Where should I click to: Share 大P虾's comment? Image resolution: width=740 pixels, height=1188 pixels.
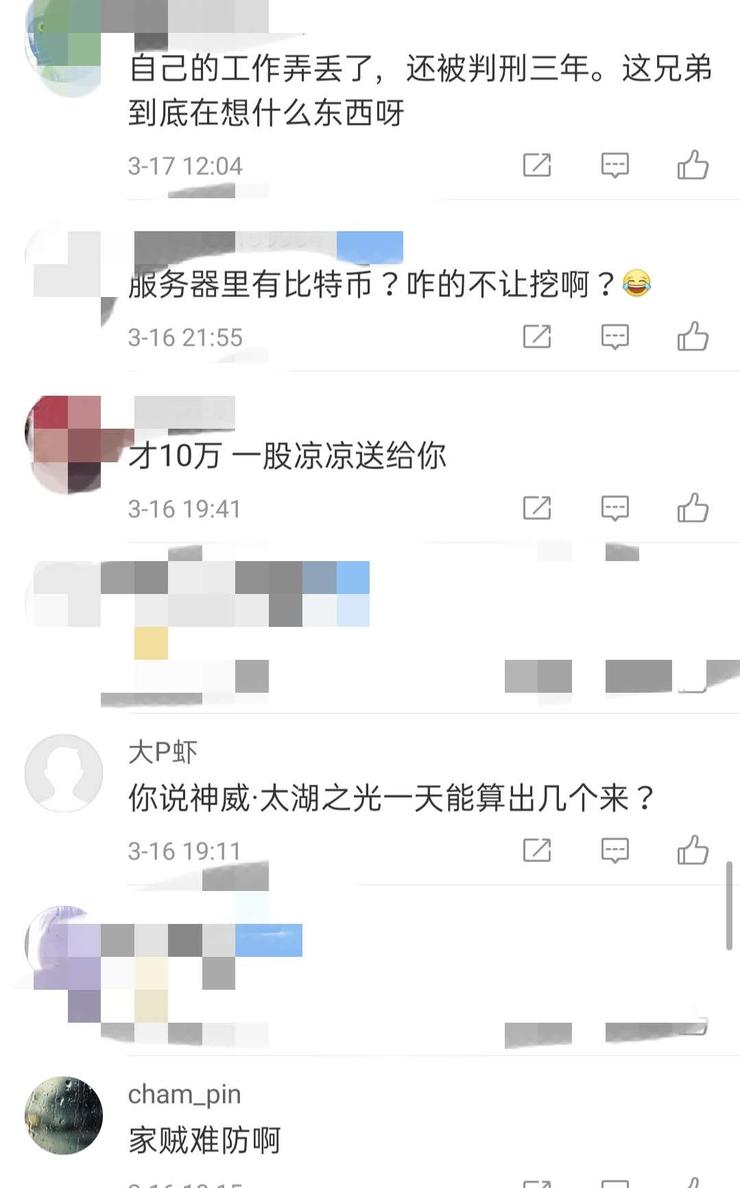537,851
